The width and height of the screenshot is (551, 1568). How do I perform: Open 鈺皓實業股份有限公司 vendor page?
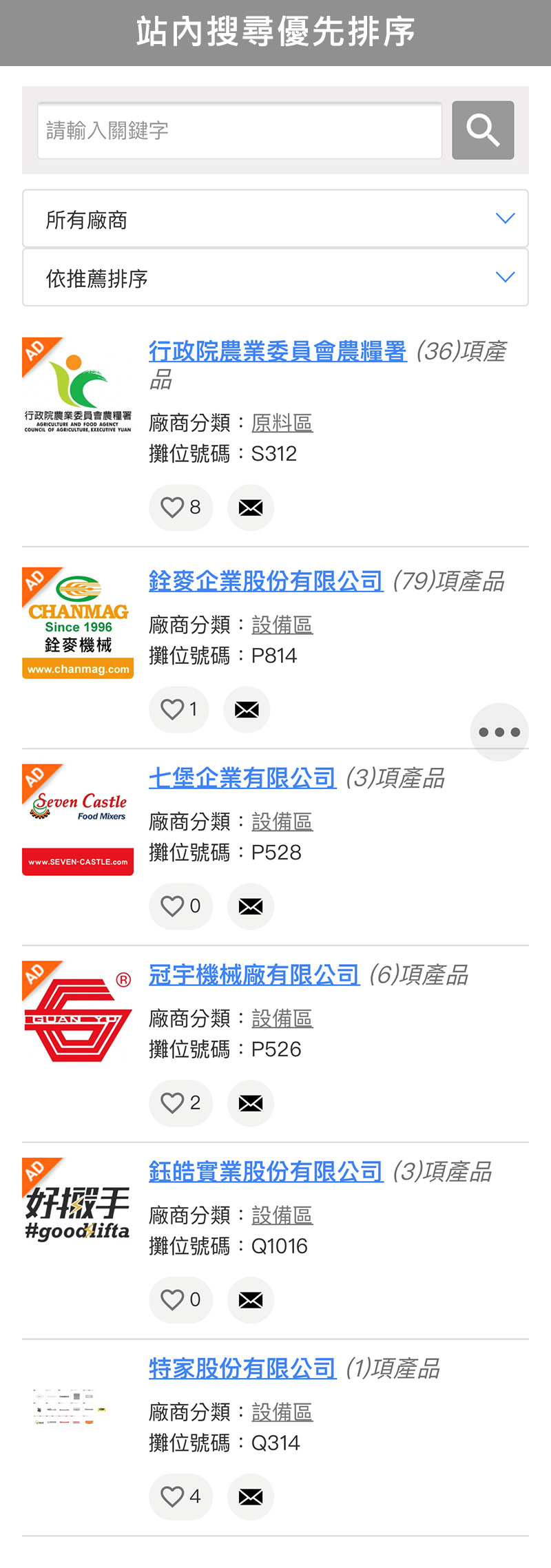click(266, 1172)
